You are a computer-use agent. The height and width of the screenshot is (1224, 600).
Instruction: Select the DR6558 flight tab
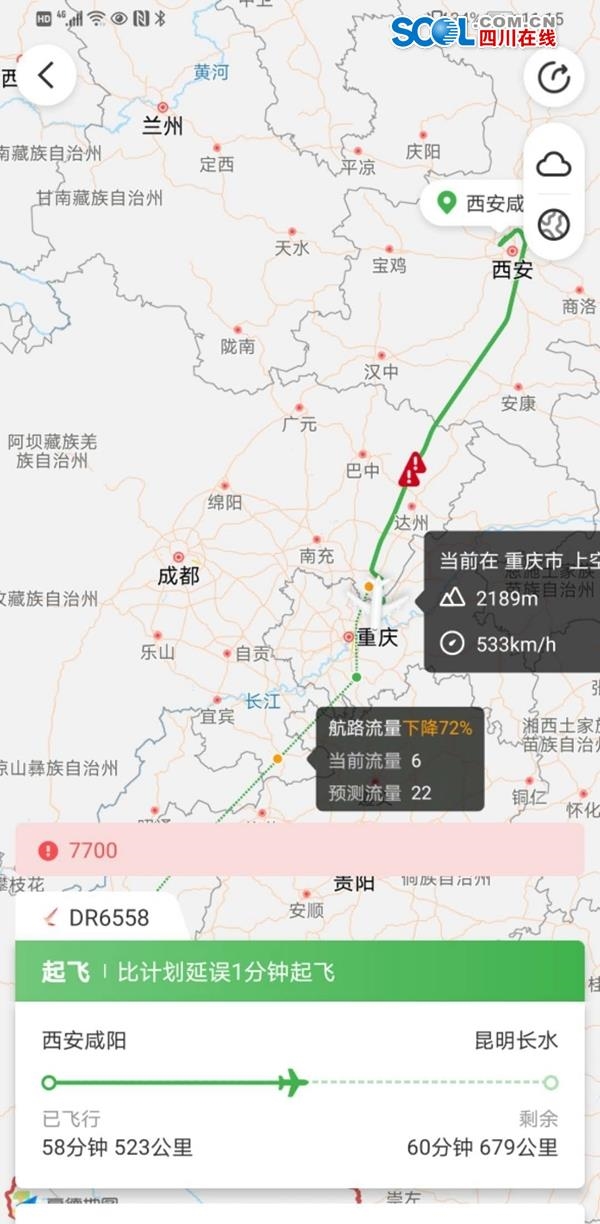(97, 917)
